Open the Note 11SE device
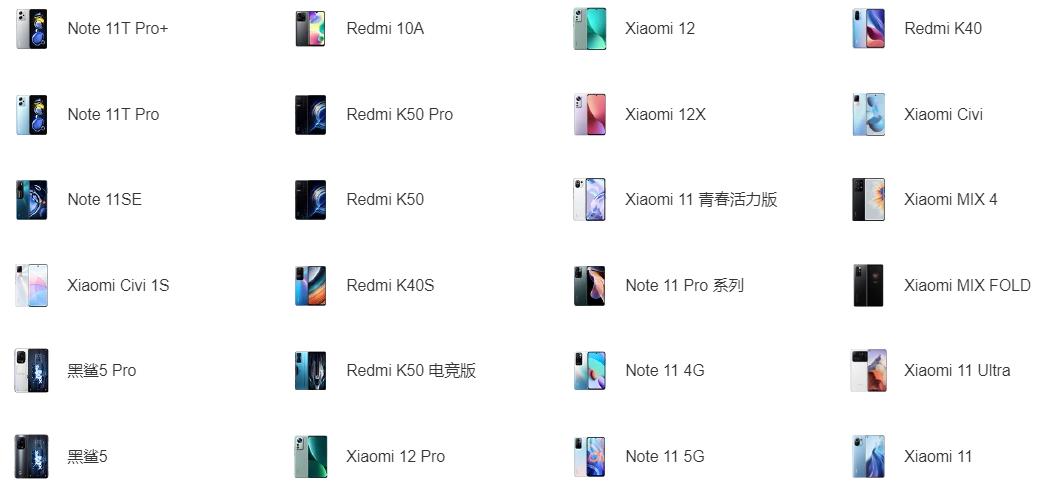The width and height of the screenshot is (1044, 487). tap(104, 200)
